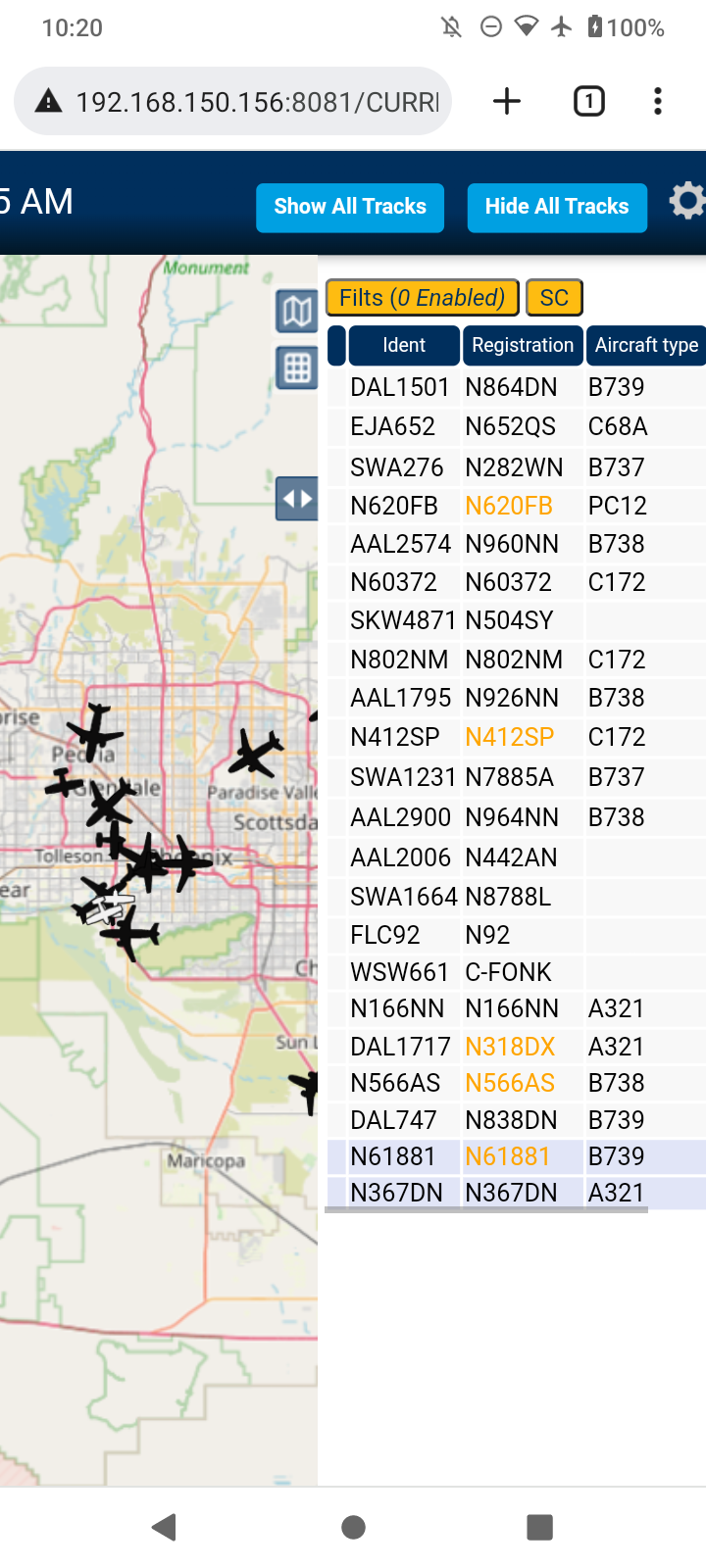Open a new browser tab
The height and width of the screenshot is (1568, 706).
507,101
